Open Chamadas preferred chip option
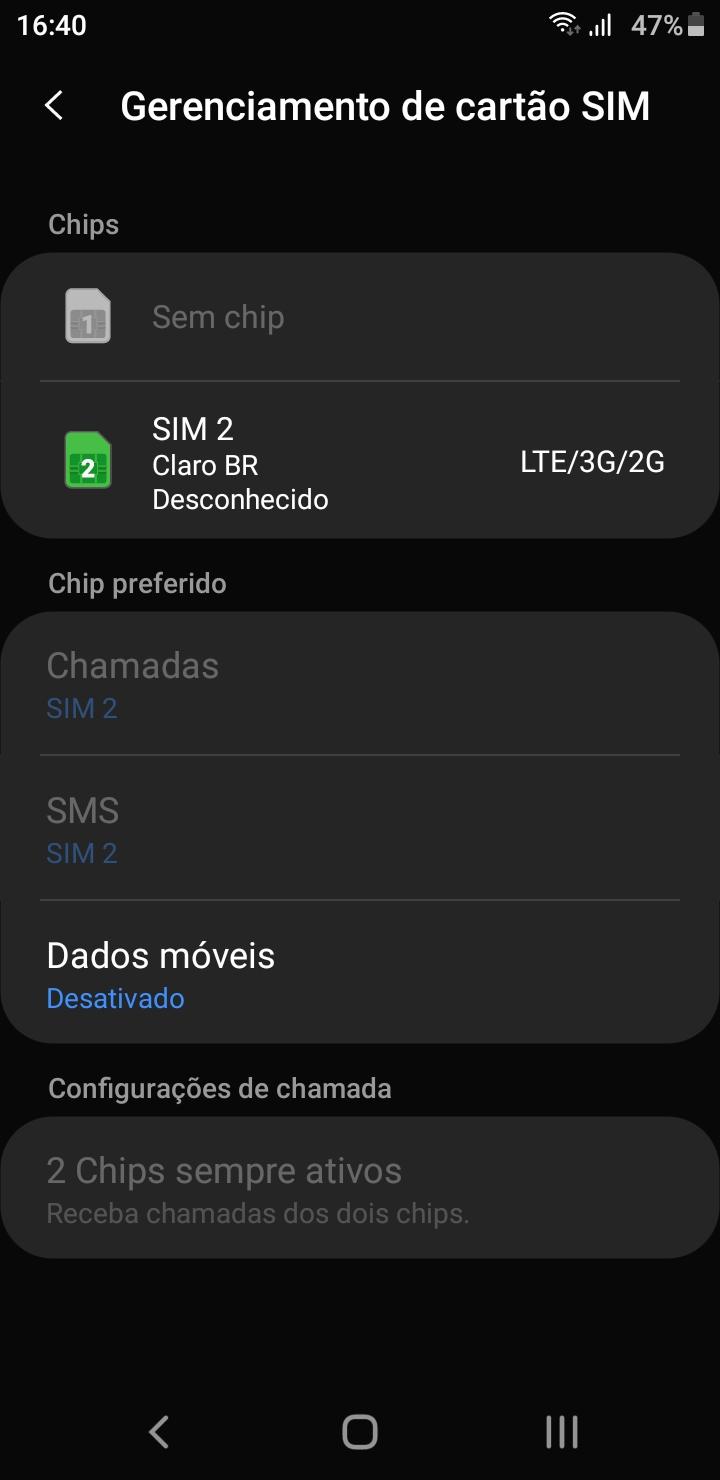 tap(360, 684)
